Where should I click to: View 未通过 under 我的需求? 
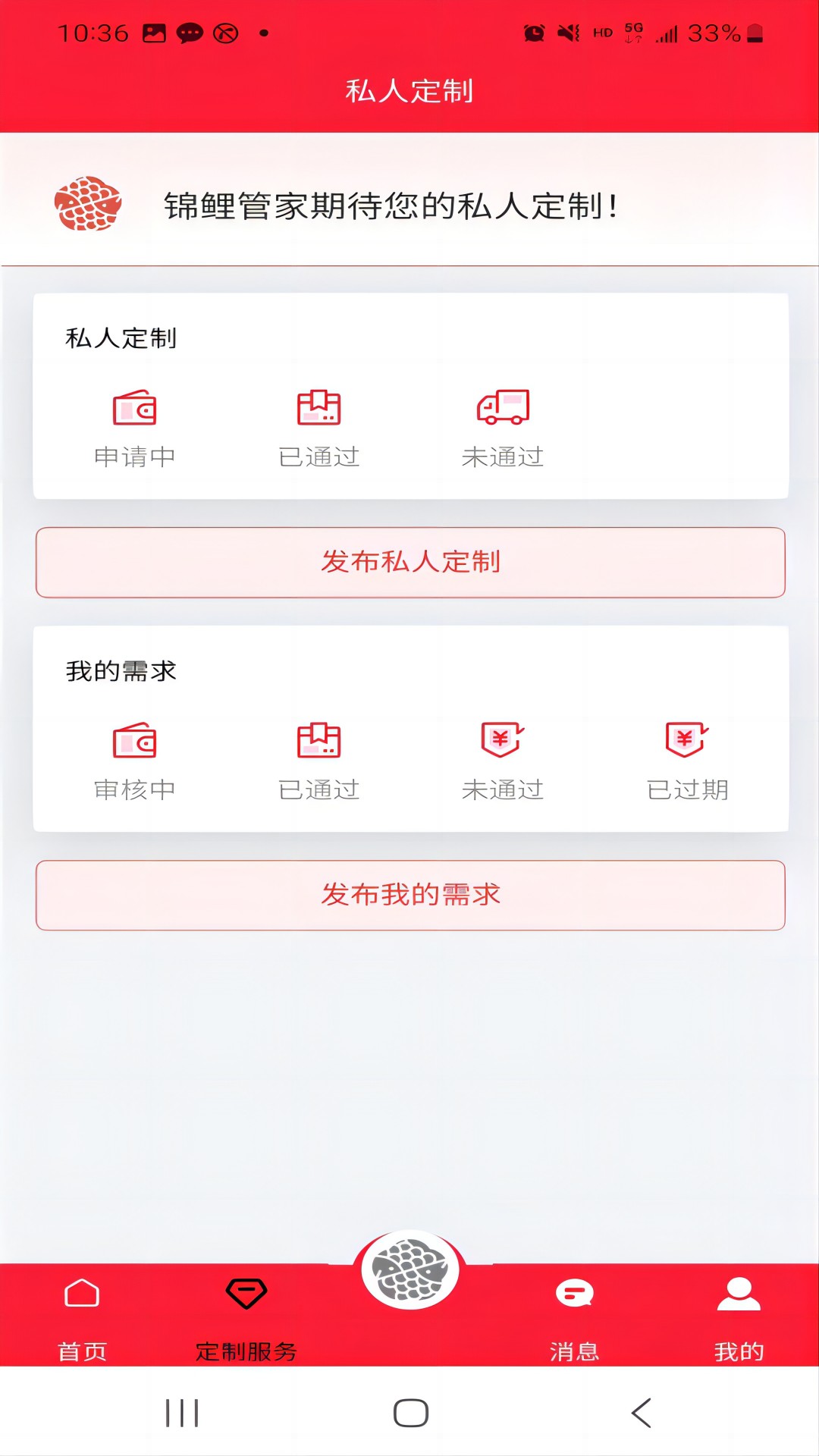(503, 761)
